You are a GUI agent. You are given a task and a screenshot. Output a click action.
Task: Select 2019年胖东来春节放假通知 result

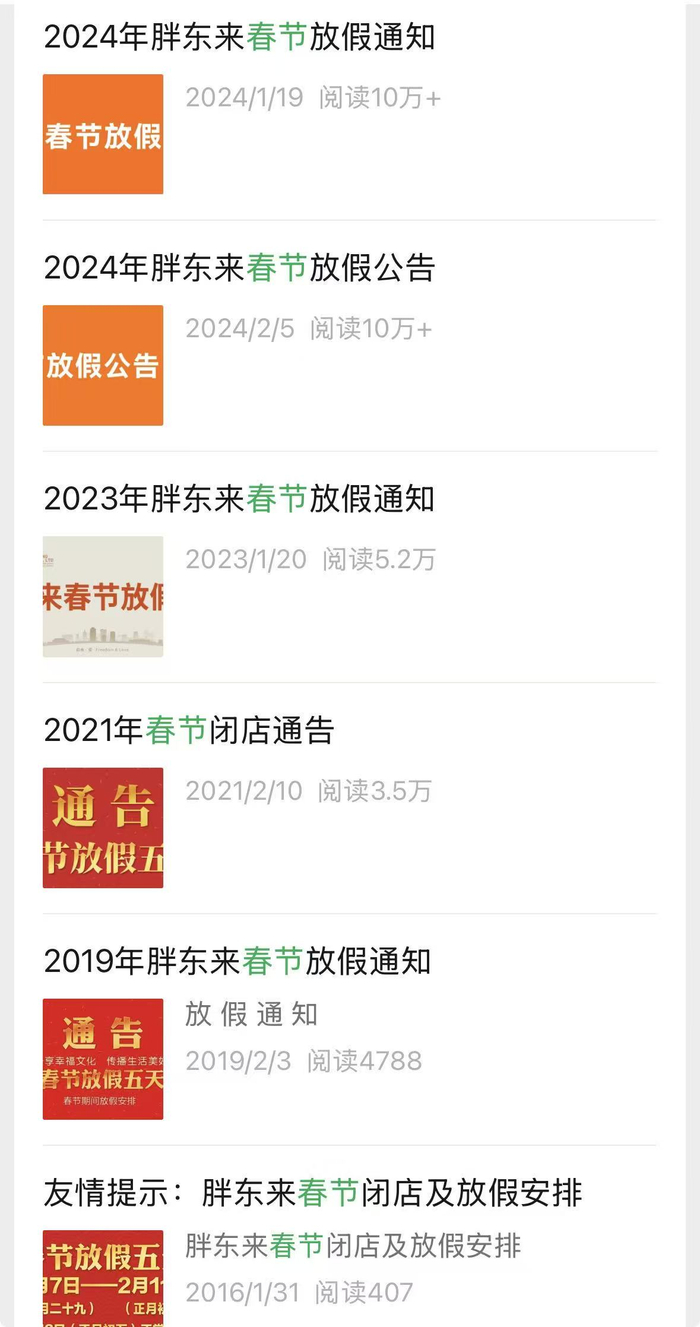238,962
